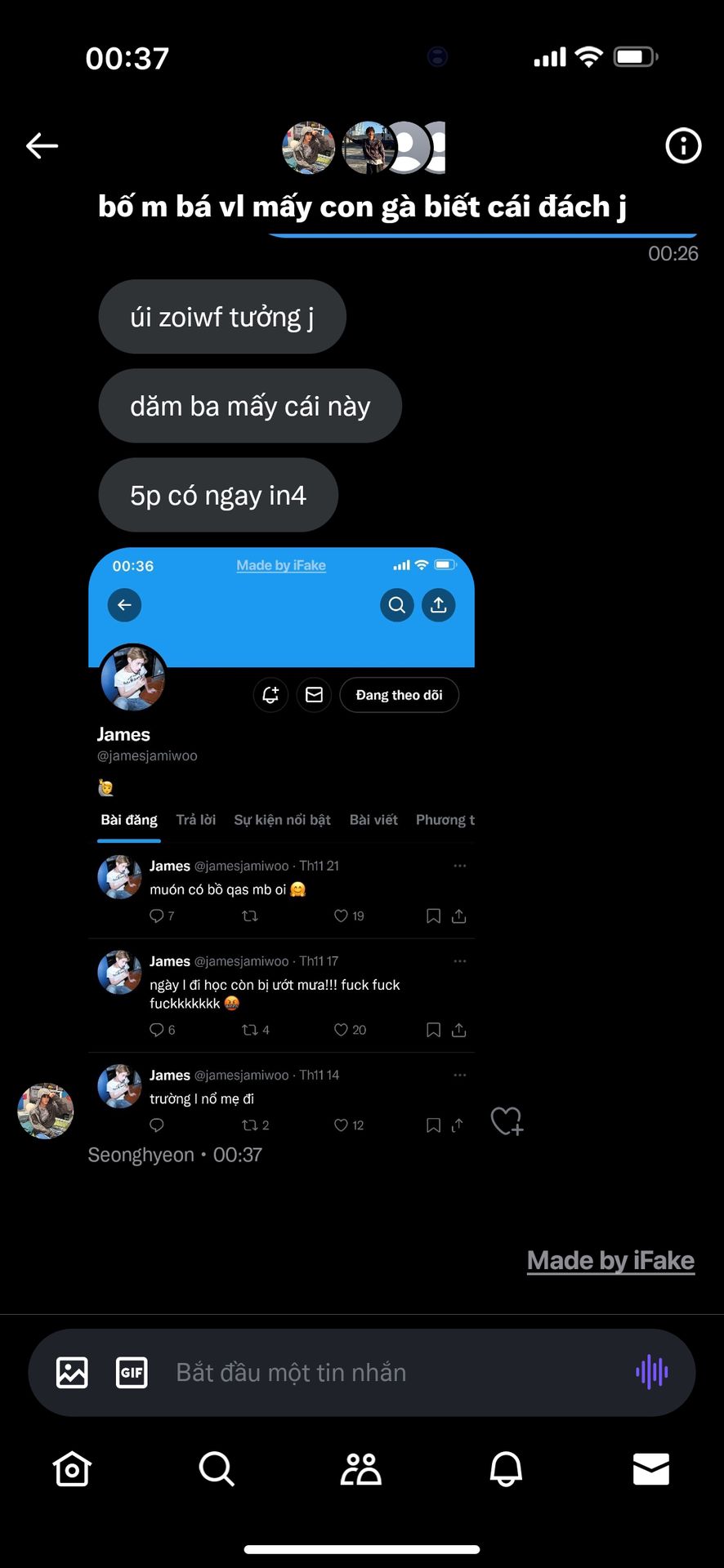
Task: Open the notifications bell tab
Action: click(506, 1468)
